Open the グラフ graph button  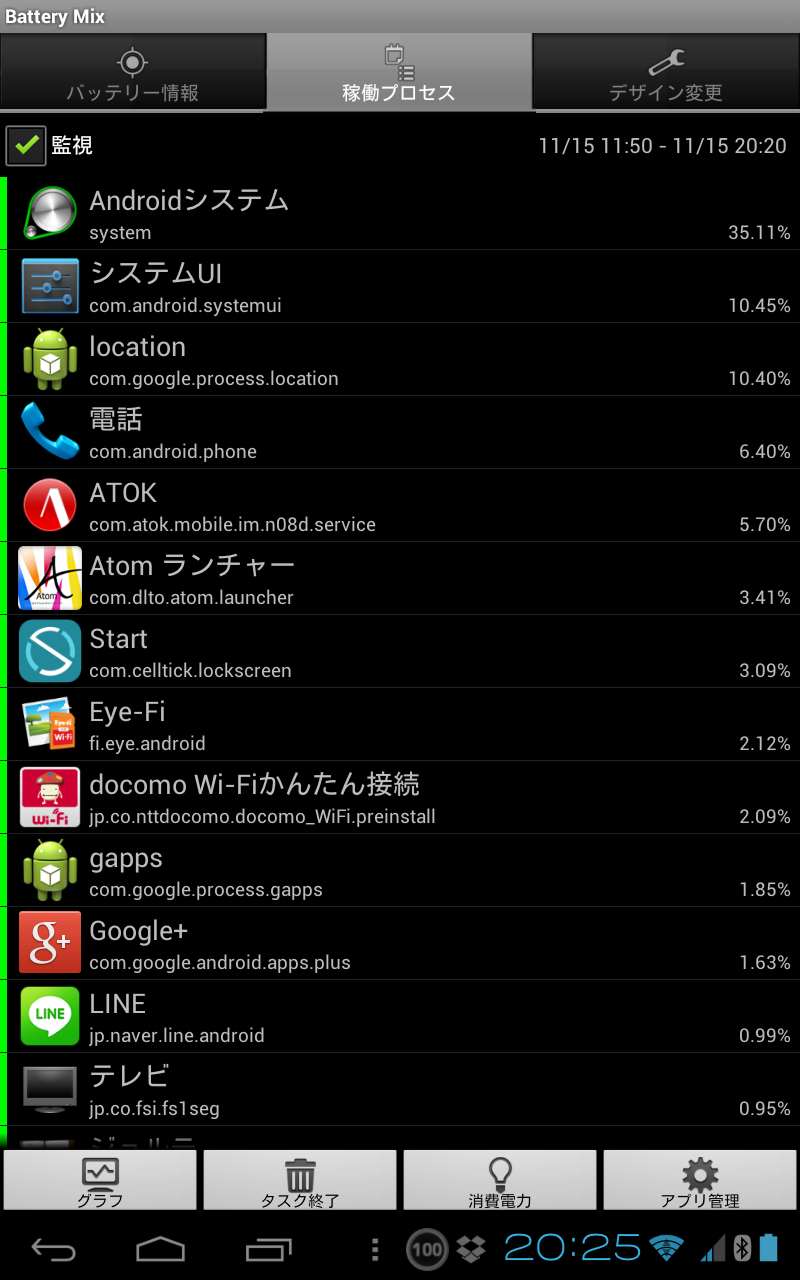100,1181
